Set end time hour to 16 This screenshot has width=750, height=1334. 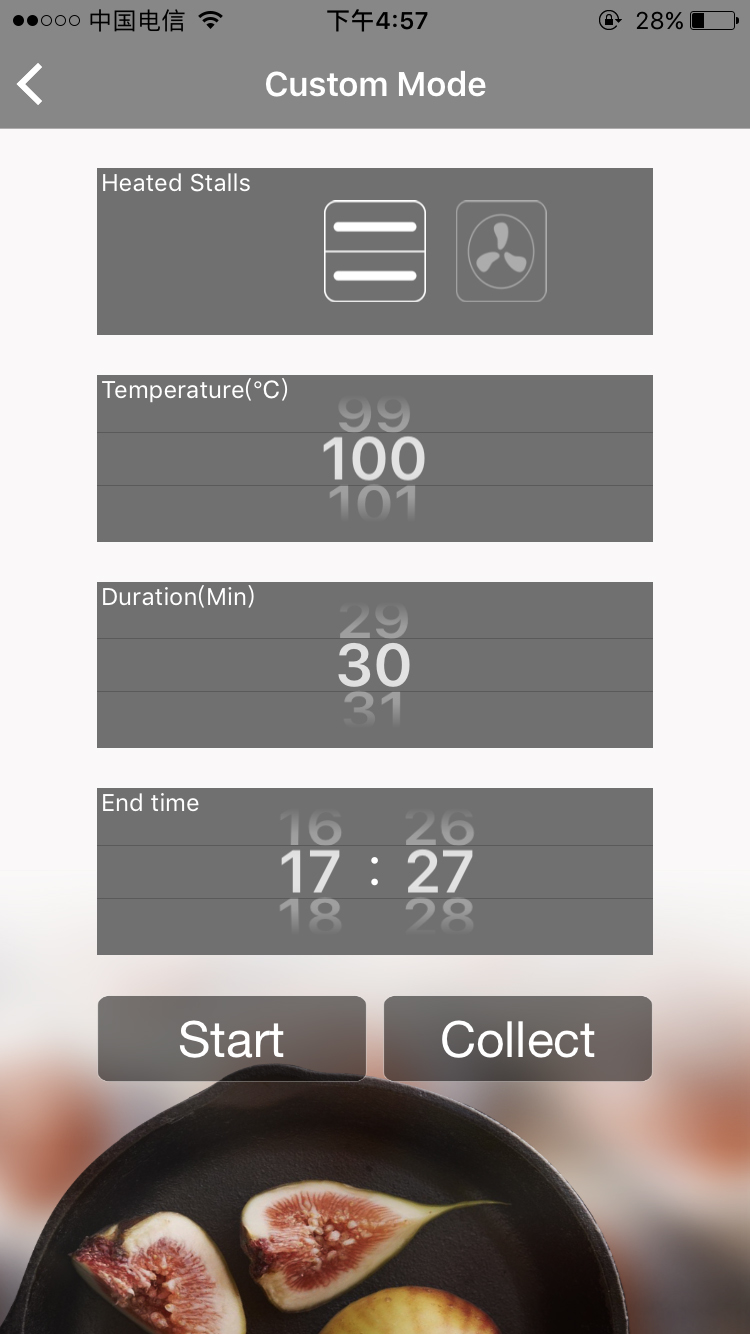(x=310, y=827)
